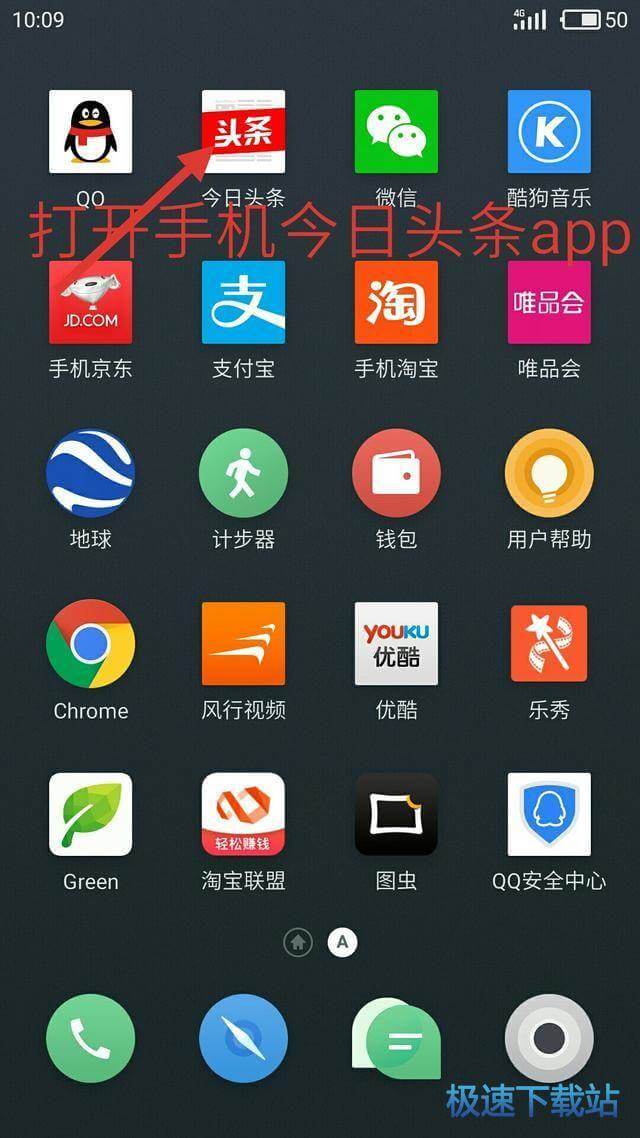The height and width of the screenshot is (1138, 640).
Task: Open 手机京东 shopping app
Action: (90, 302)
